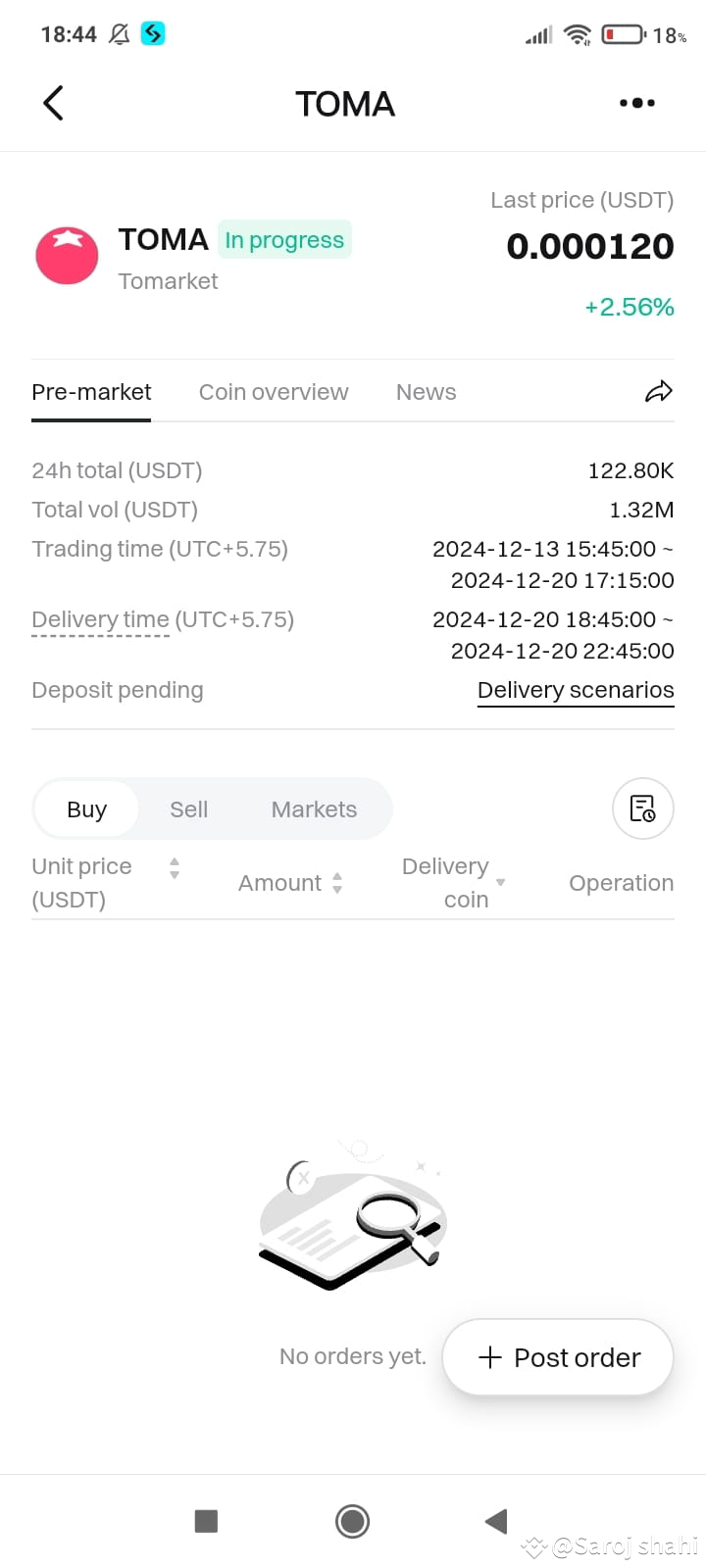Tap the Delivery time dashed tooltip label

[100, 618]
